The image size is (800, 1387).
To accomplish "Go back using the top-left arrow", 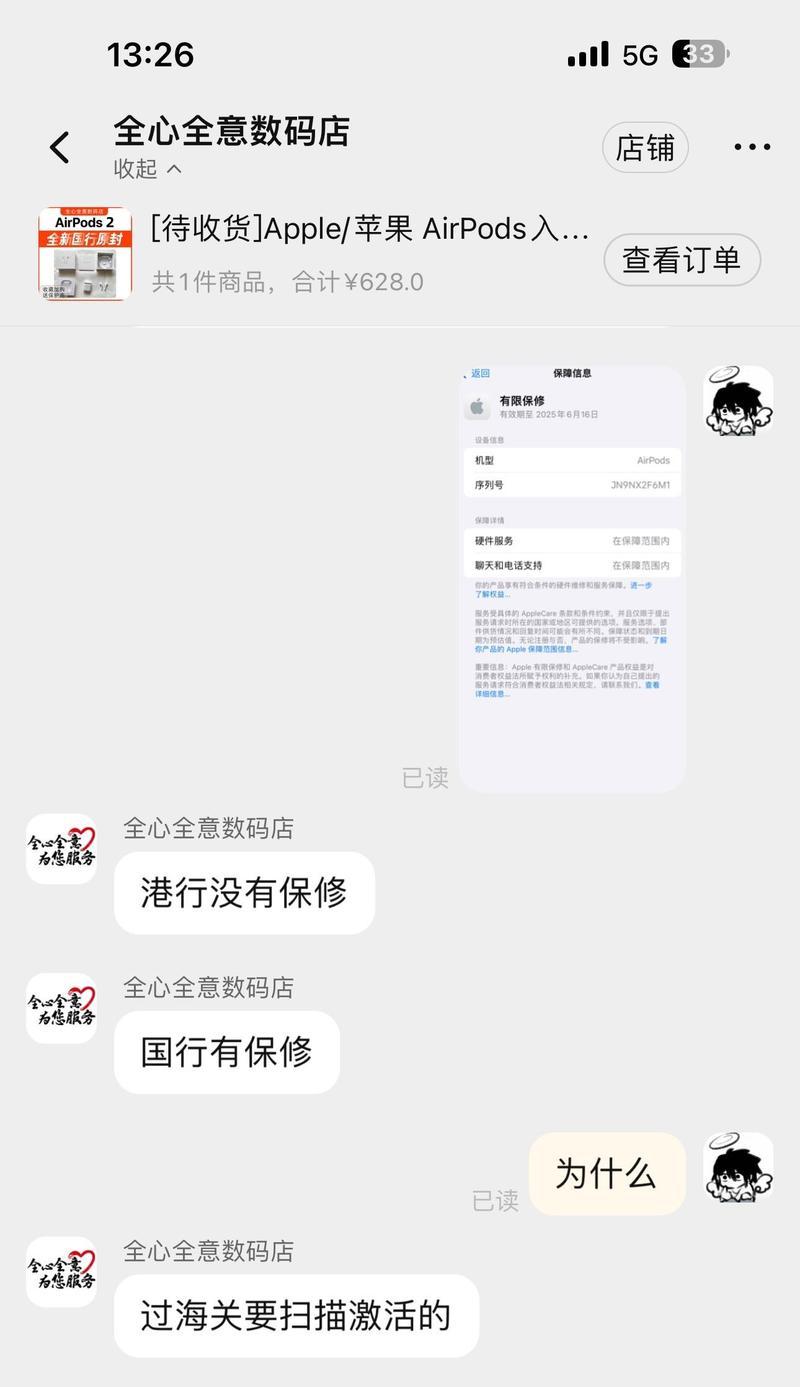I will pyautogui.click(x=60, y=148).
